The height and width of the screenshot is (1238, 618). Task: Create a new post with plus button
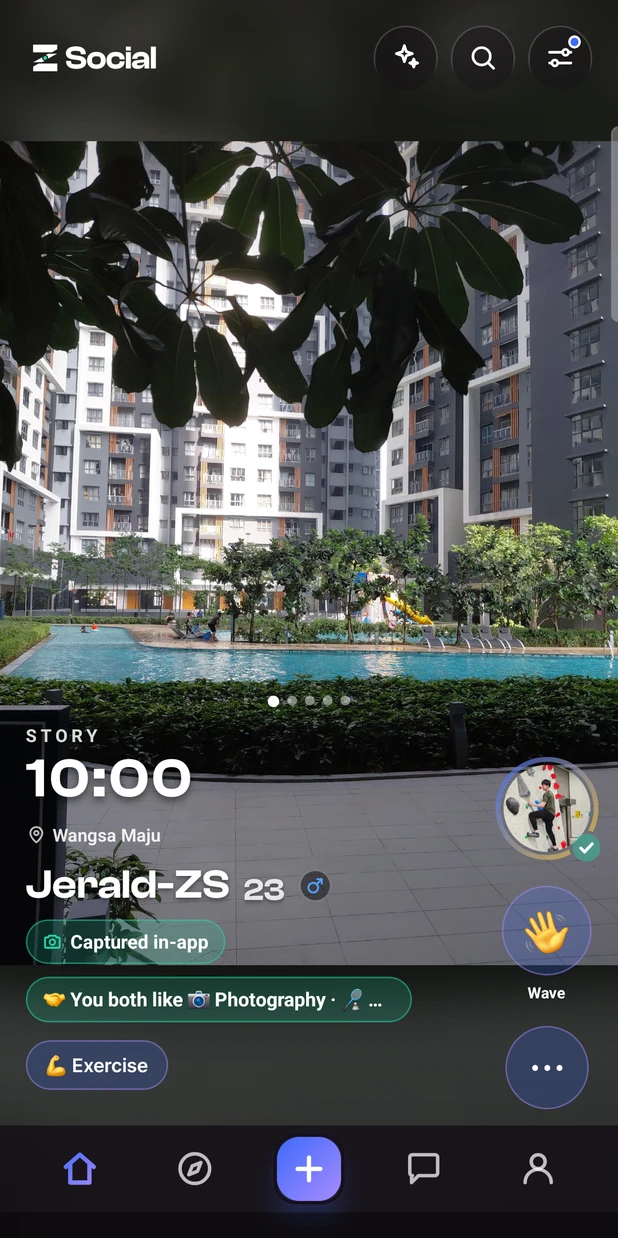pyautogui.click(x=309, y=1169)
